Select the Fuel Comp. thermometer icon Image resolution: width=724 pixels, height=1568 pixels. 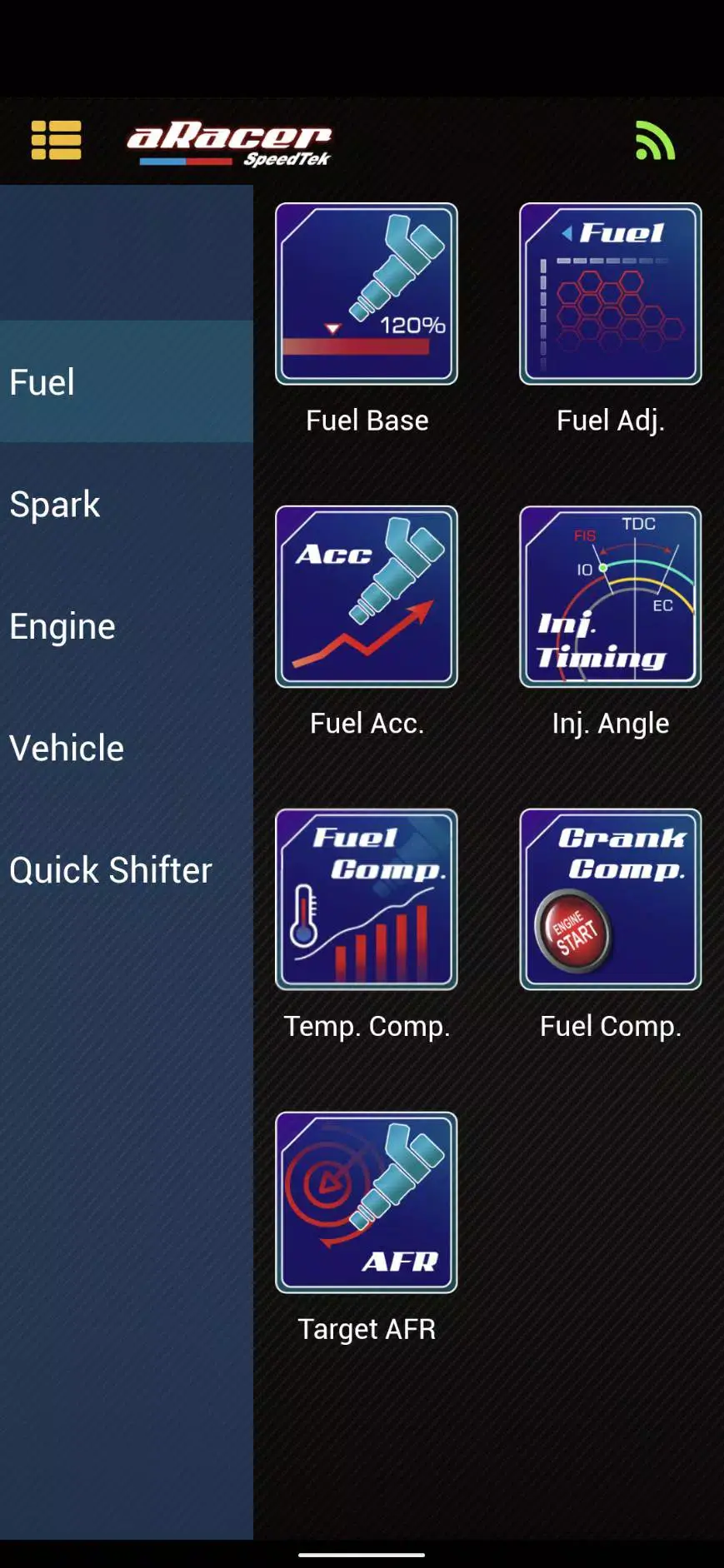click(365, 899)
